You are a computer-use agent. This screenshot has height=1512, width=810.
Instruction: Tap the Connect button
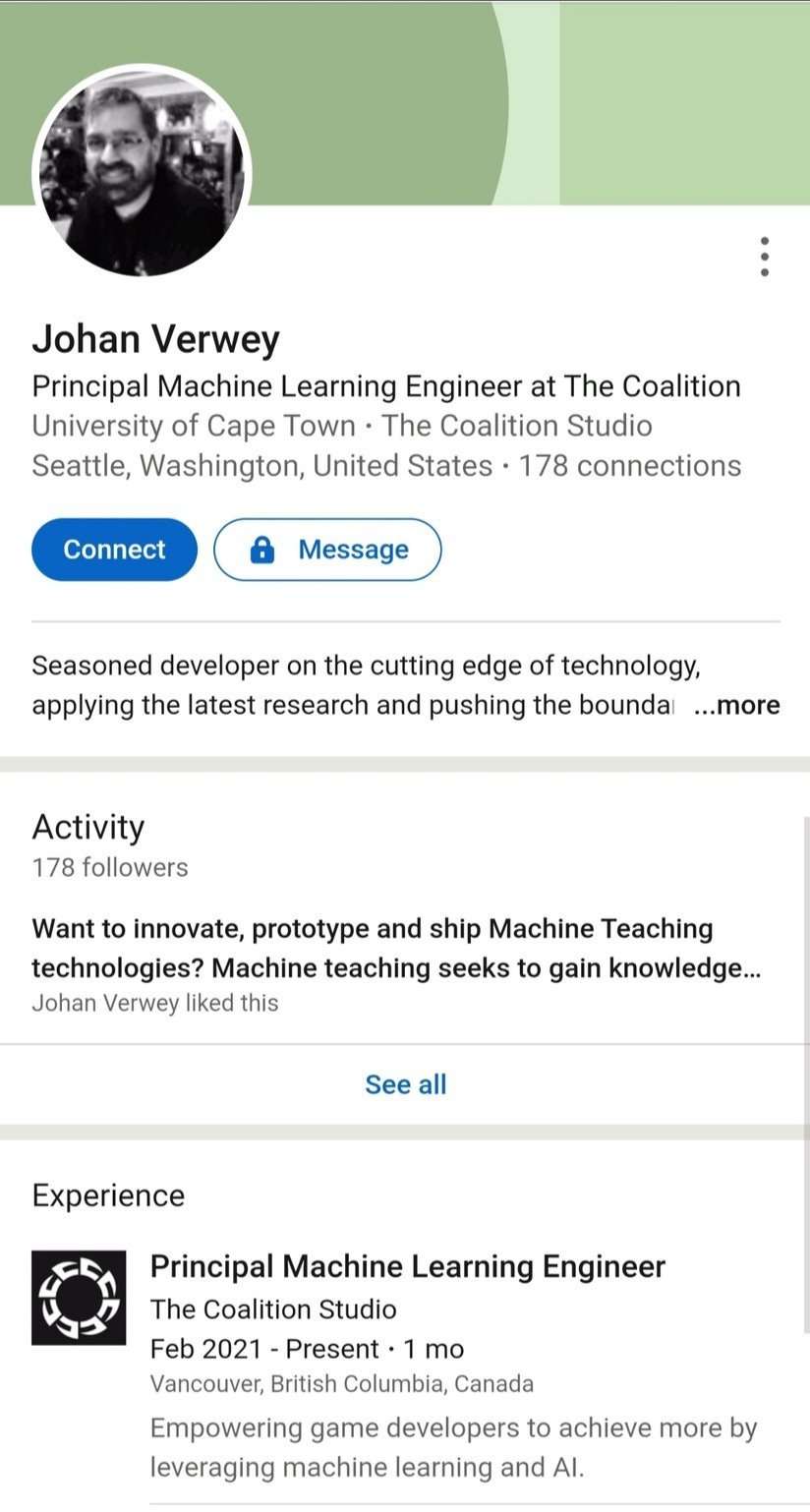click(x=114, y=550)
